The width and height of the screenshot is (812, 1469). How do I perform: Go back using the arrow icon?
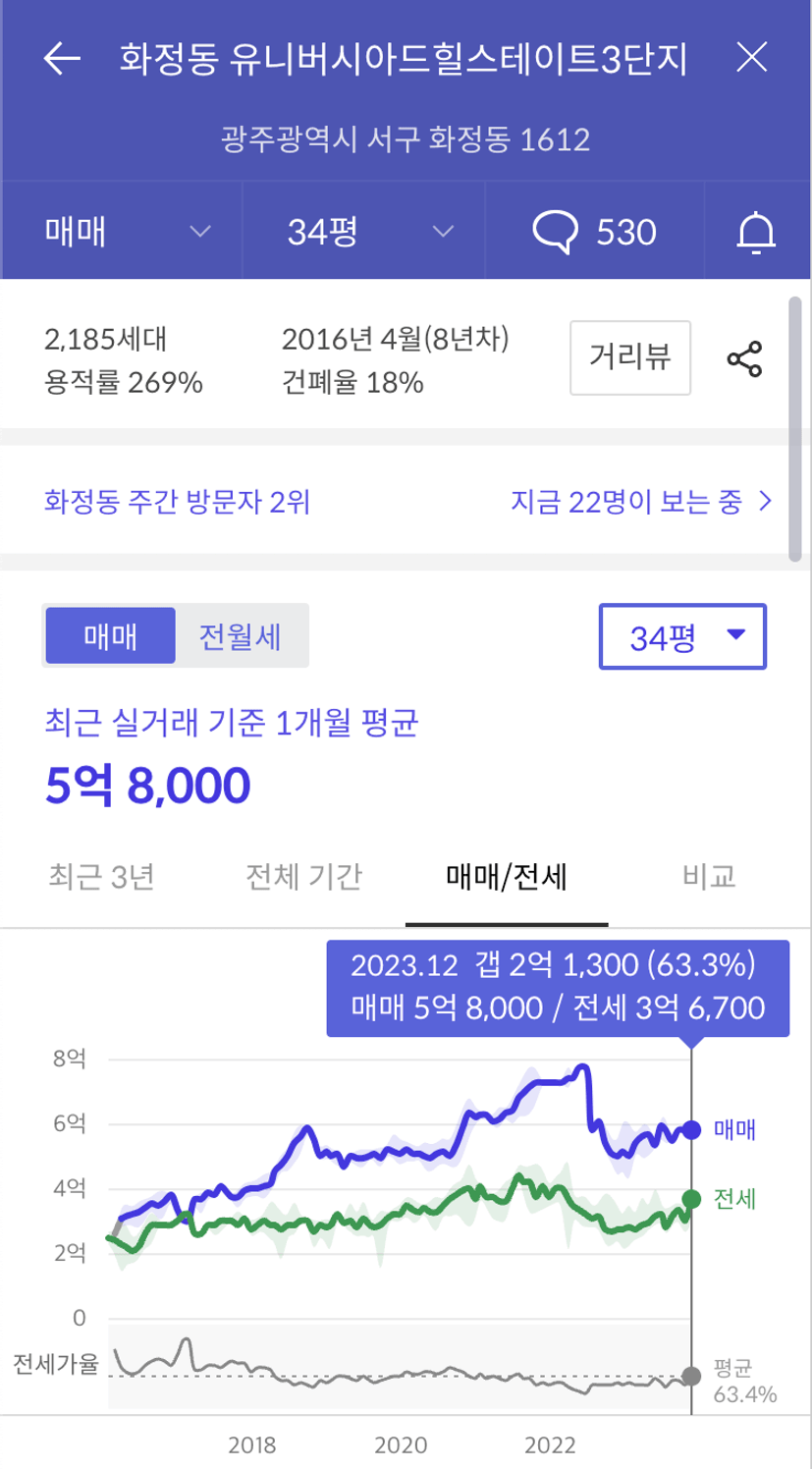(x=62, y=59)
